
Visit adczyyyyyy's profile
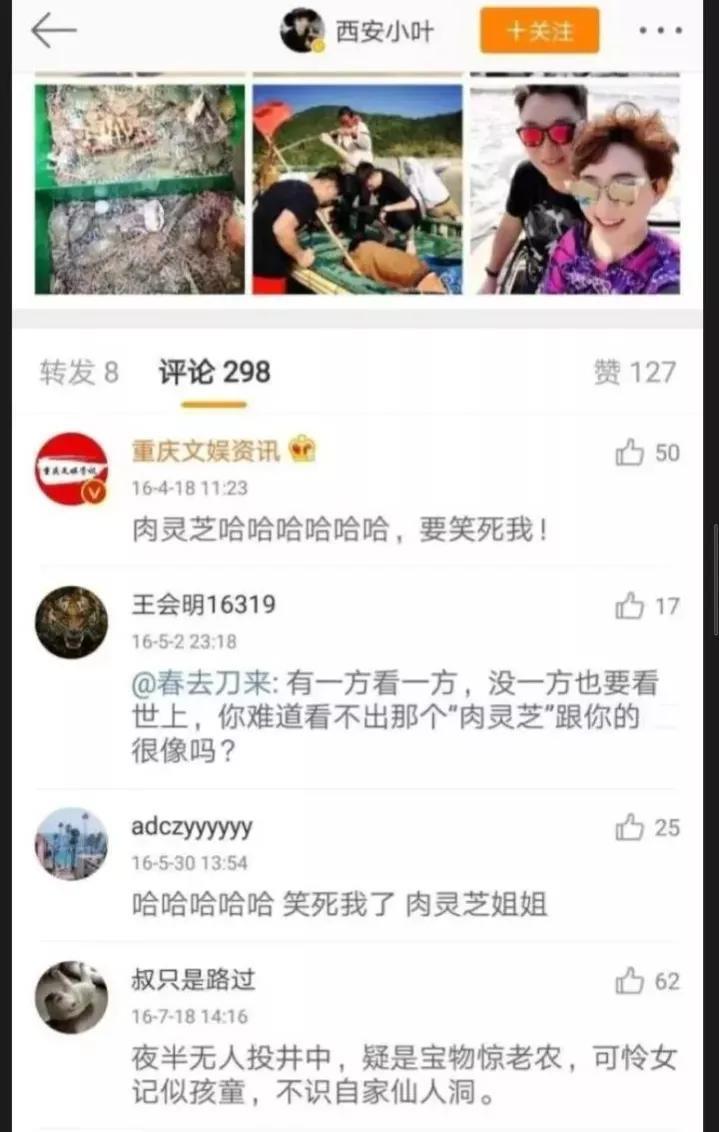[x=72, y=843]
